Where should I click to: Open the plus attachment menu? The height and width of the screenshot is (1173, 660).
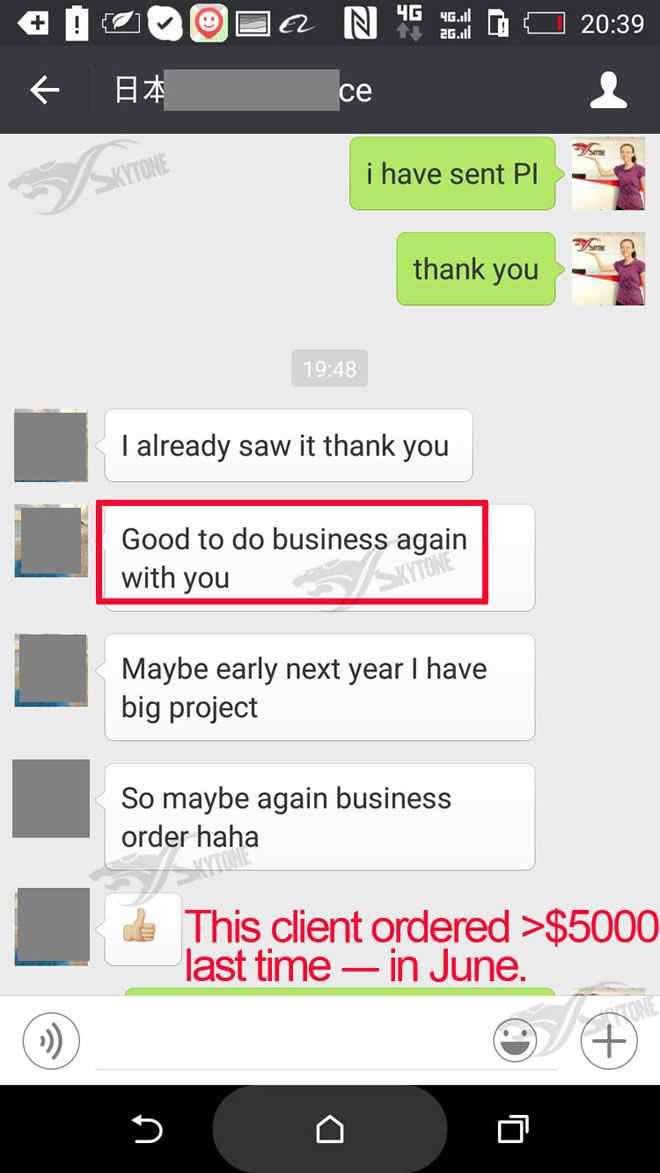tap(609, 1041)
